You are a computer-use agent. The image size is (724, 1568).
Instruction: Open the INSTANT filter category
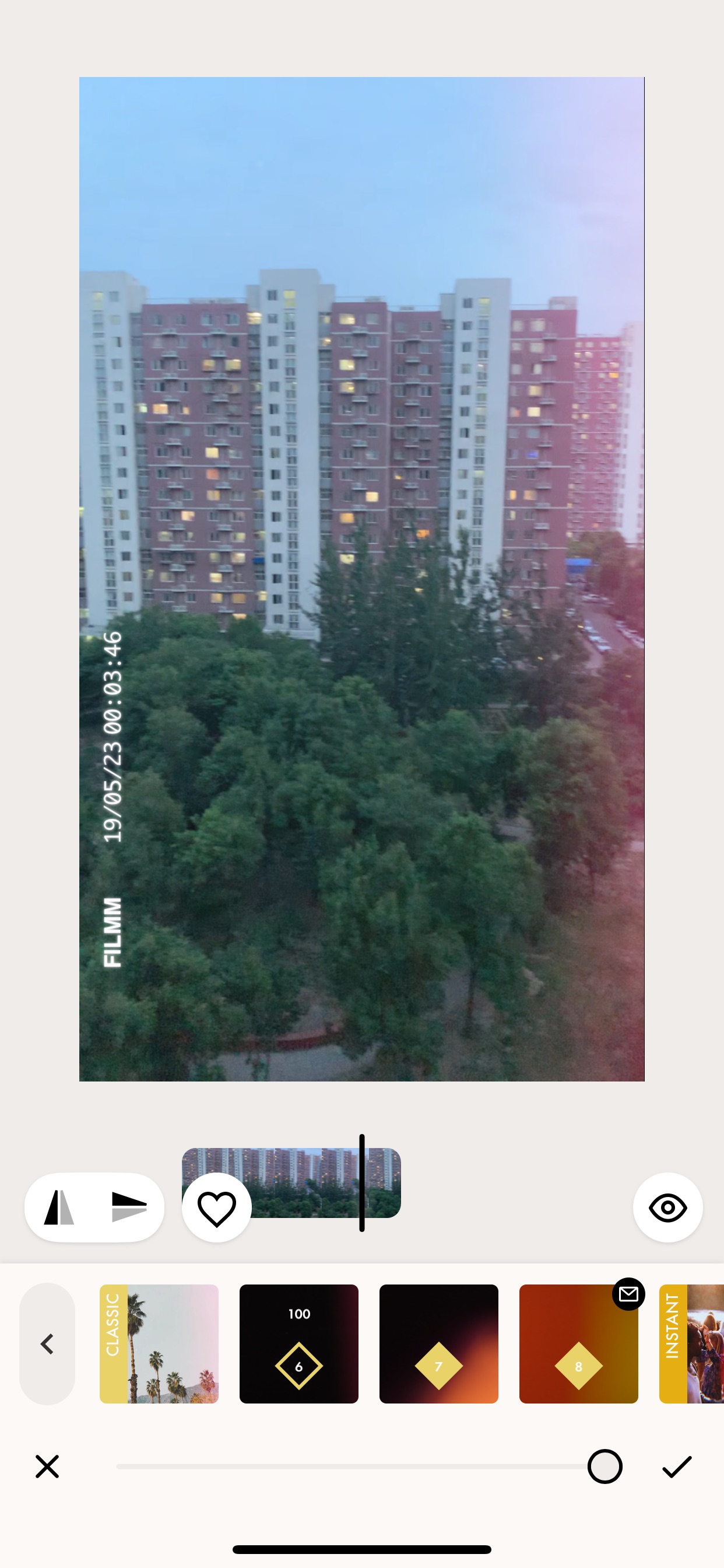(692, 1344)
